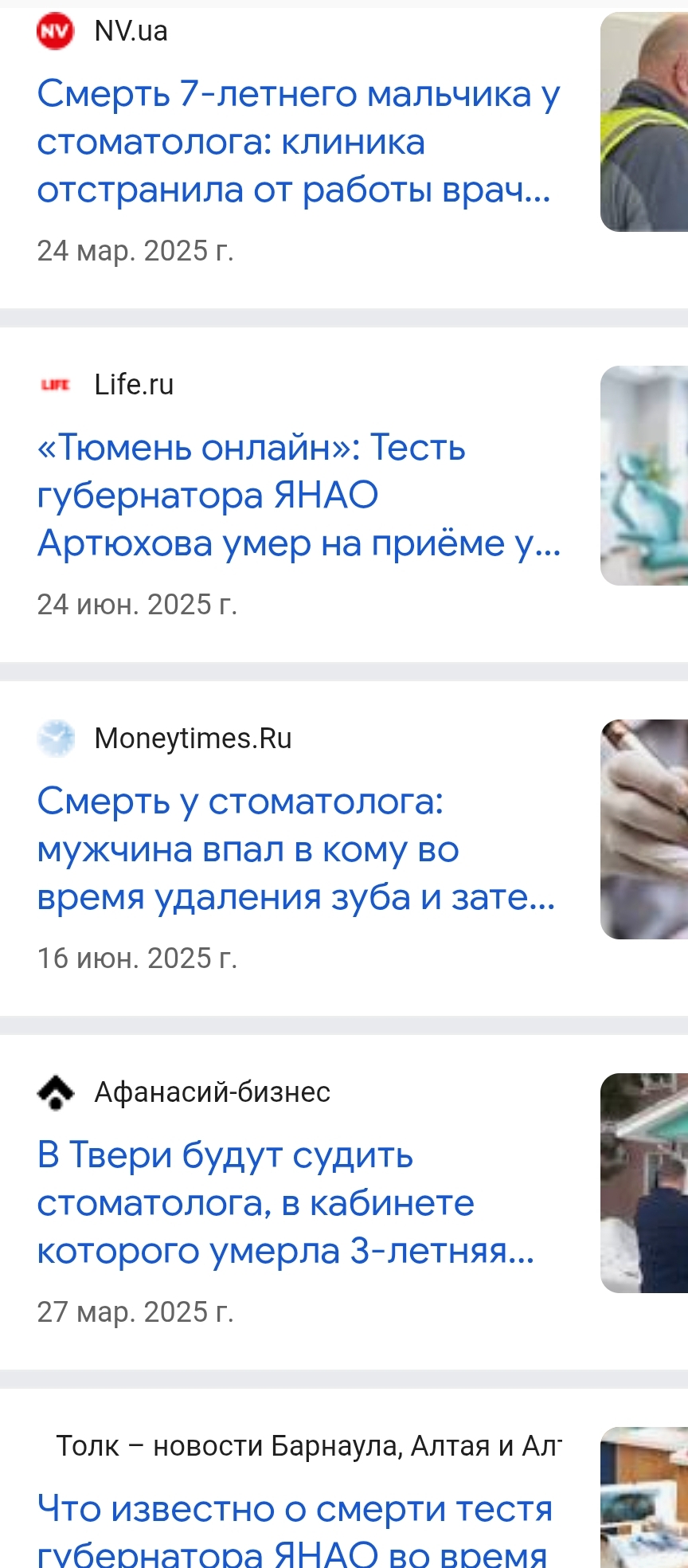Tap the dental chair thumbnail beside Life.ru story
This screenshot has height=1568, width=688.
tap(644, 476)
